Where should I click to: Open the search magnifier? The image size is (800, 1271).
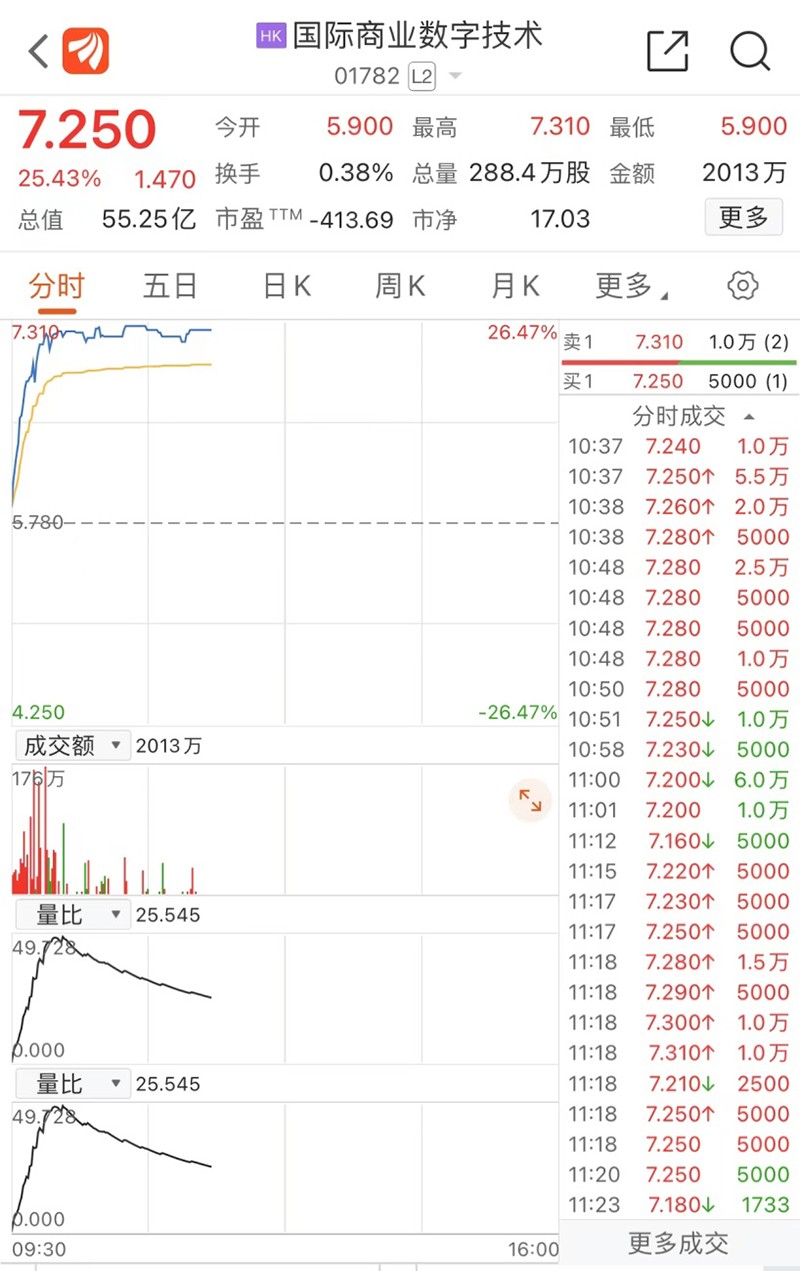point(749,51)
